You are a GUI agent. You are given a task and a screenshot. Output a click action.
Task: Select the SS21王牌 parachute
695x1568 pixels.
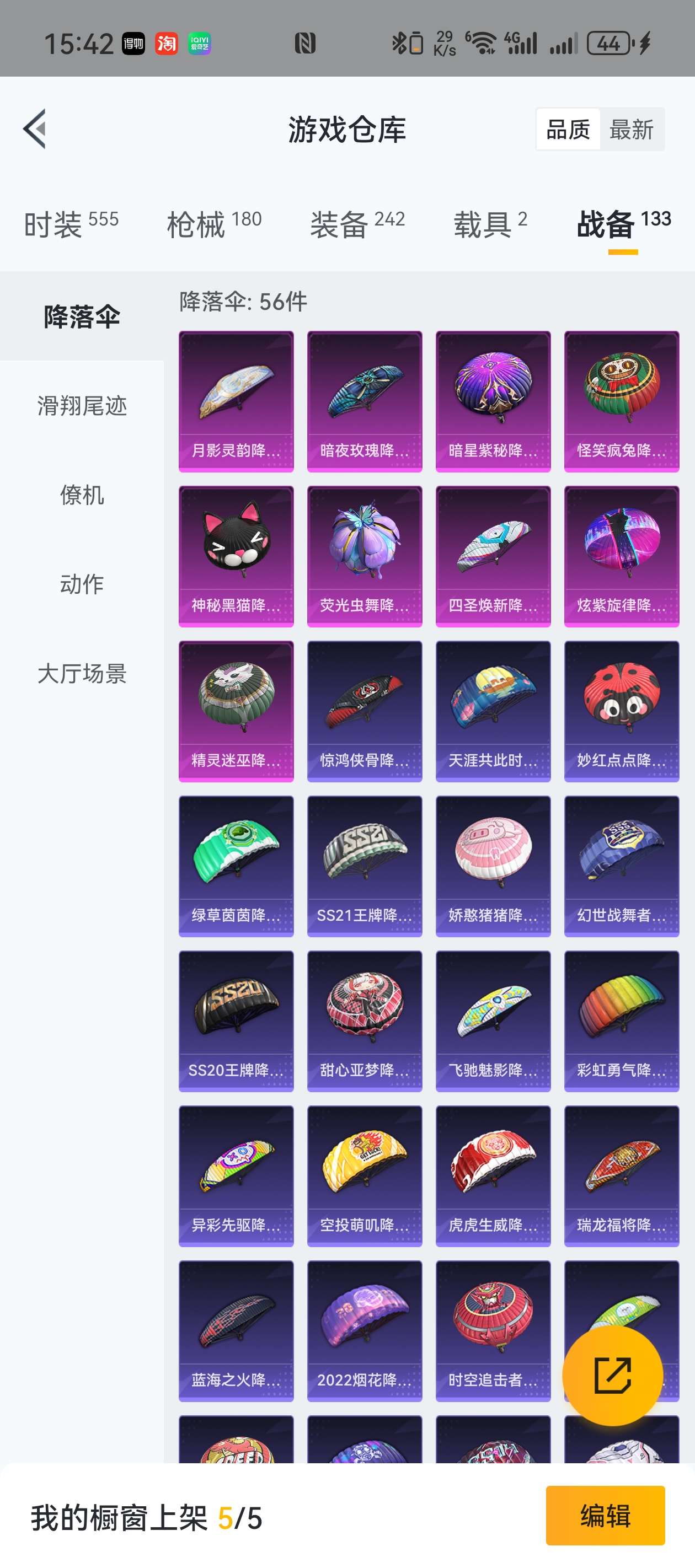click(365, 866)
